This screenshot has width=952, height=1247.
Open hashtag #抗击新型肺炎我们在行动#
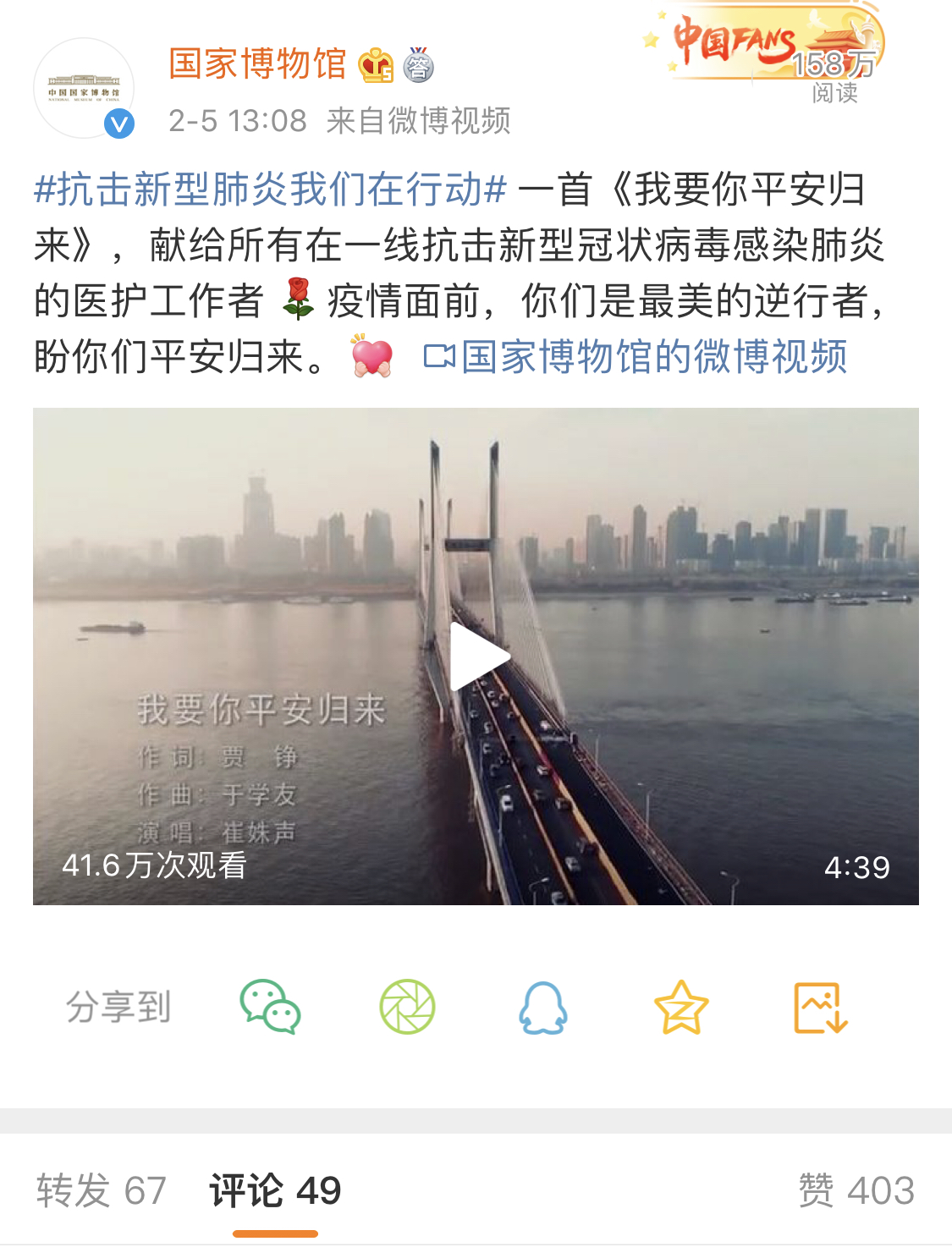[x=270, y=190]
